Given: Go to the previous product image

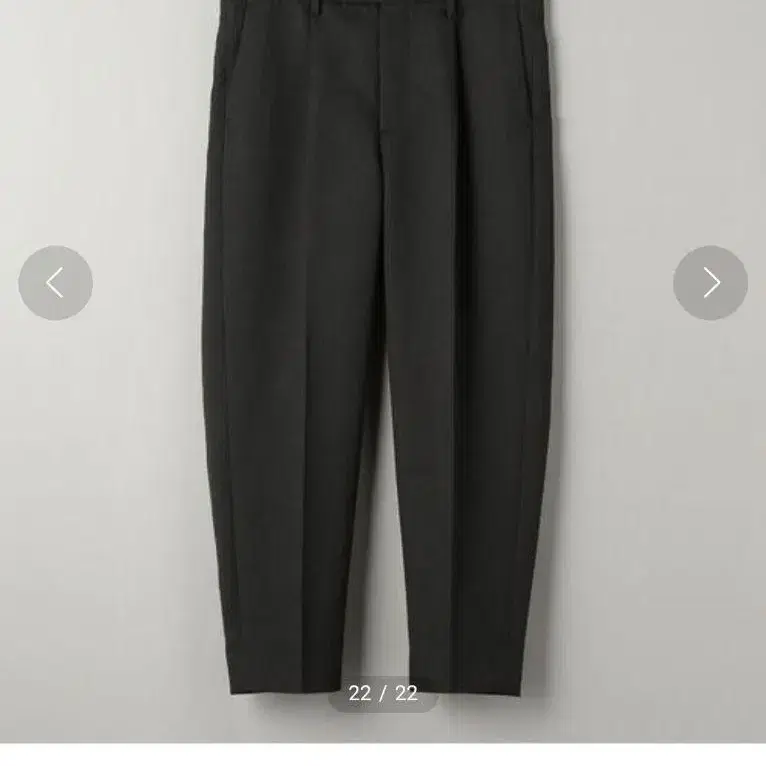Looking at the screenshot, I should coord(55,283).
